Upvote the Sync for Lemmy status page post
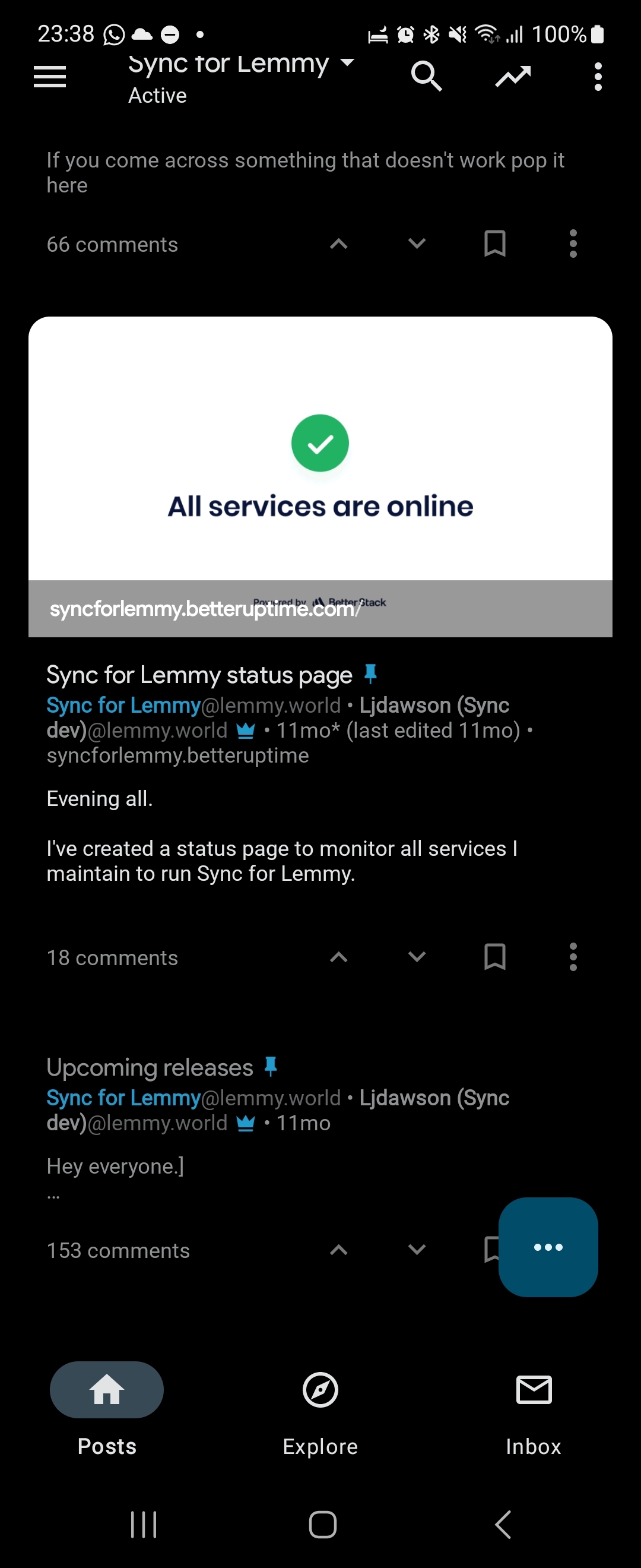Screen dimensions: 641x1568 [339, 957]
